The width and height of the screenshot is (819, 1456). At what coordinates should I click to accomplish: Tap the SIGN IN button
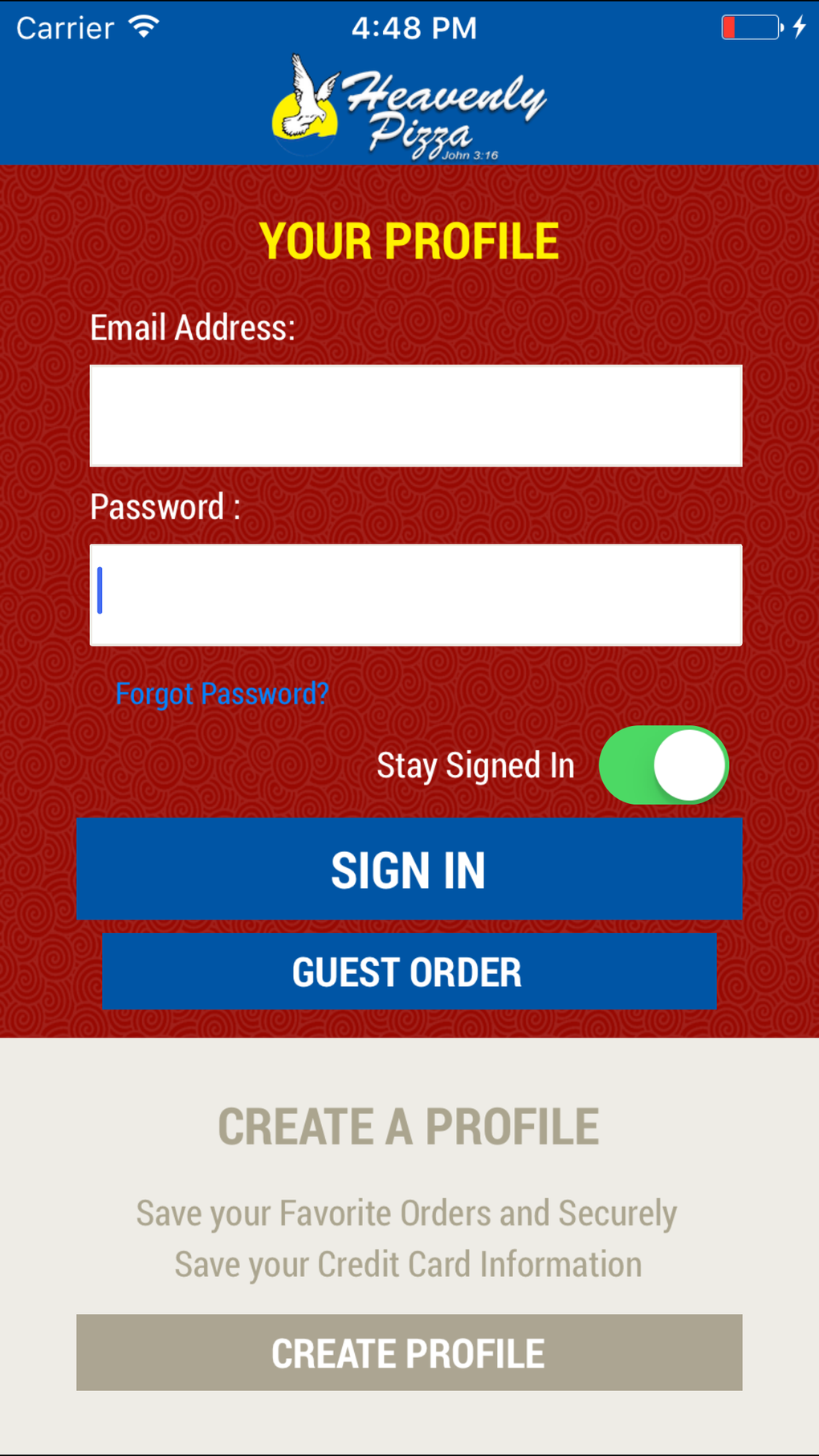click(409, 868)
